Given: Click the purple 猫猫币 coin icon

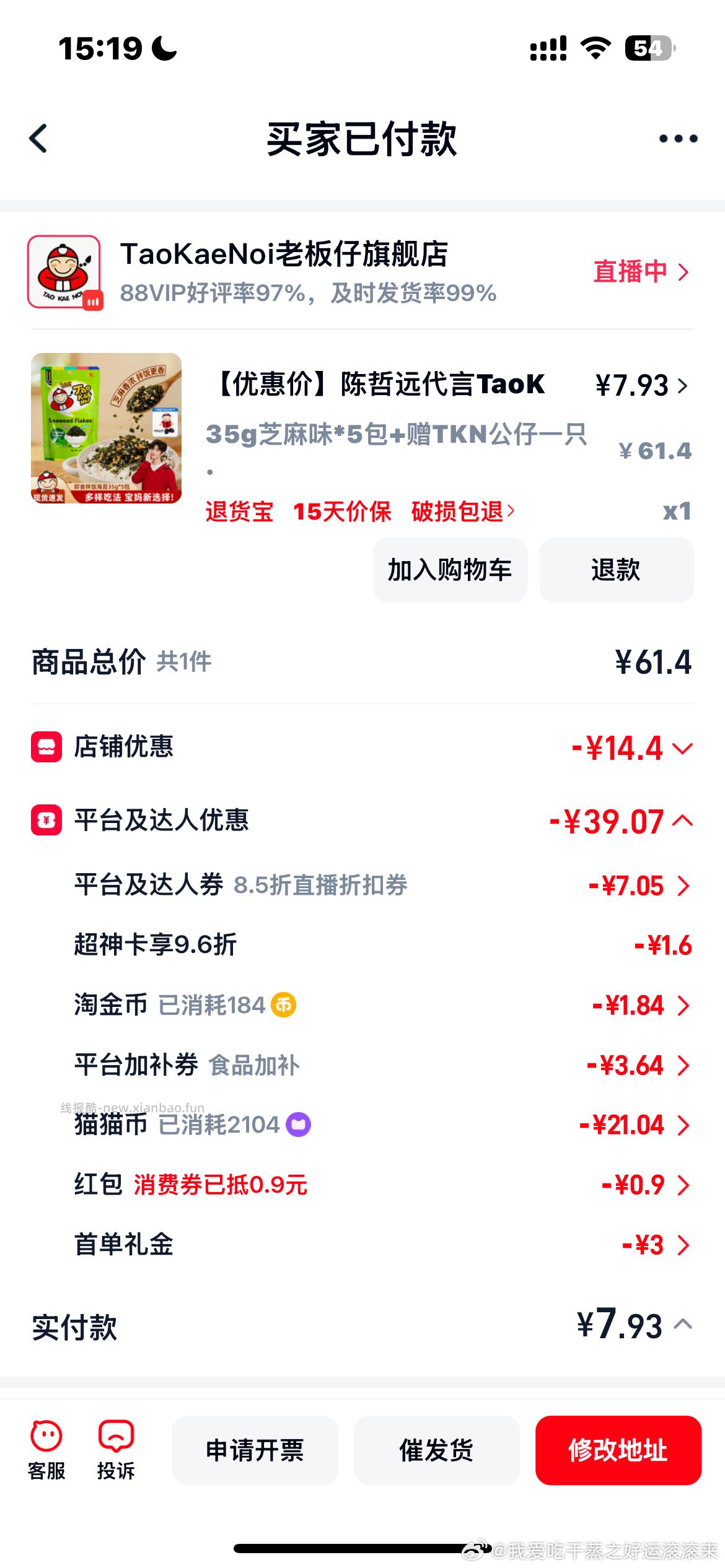Looking at the screenshot, I should pos(298,1125).
